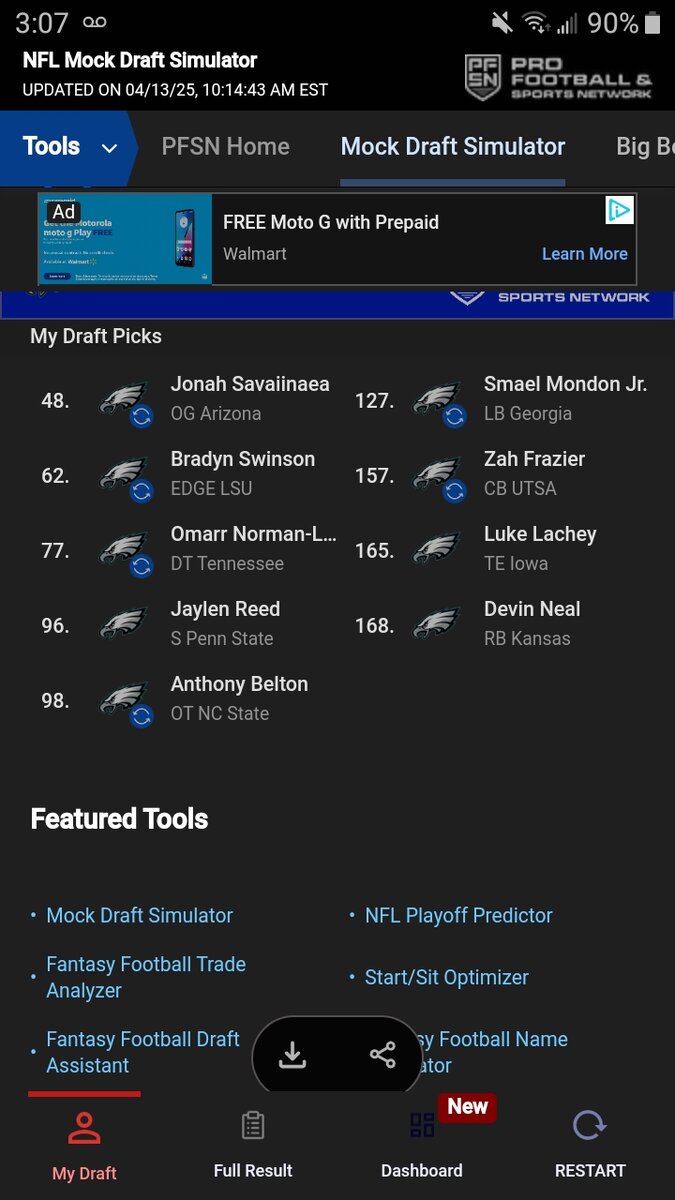Tap Learn More on the Walmart ad
This screenshot has width=675, height=1200.
click(584, 254)
